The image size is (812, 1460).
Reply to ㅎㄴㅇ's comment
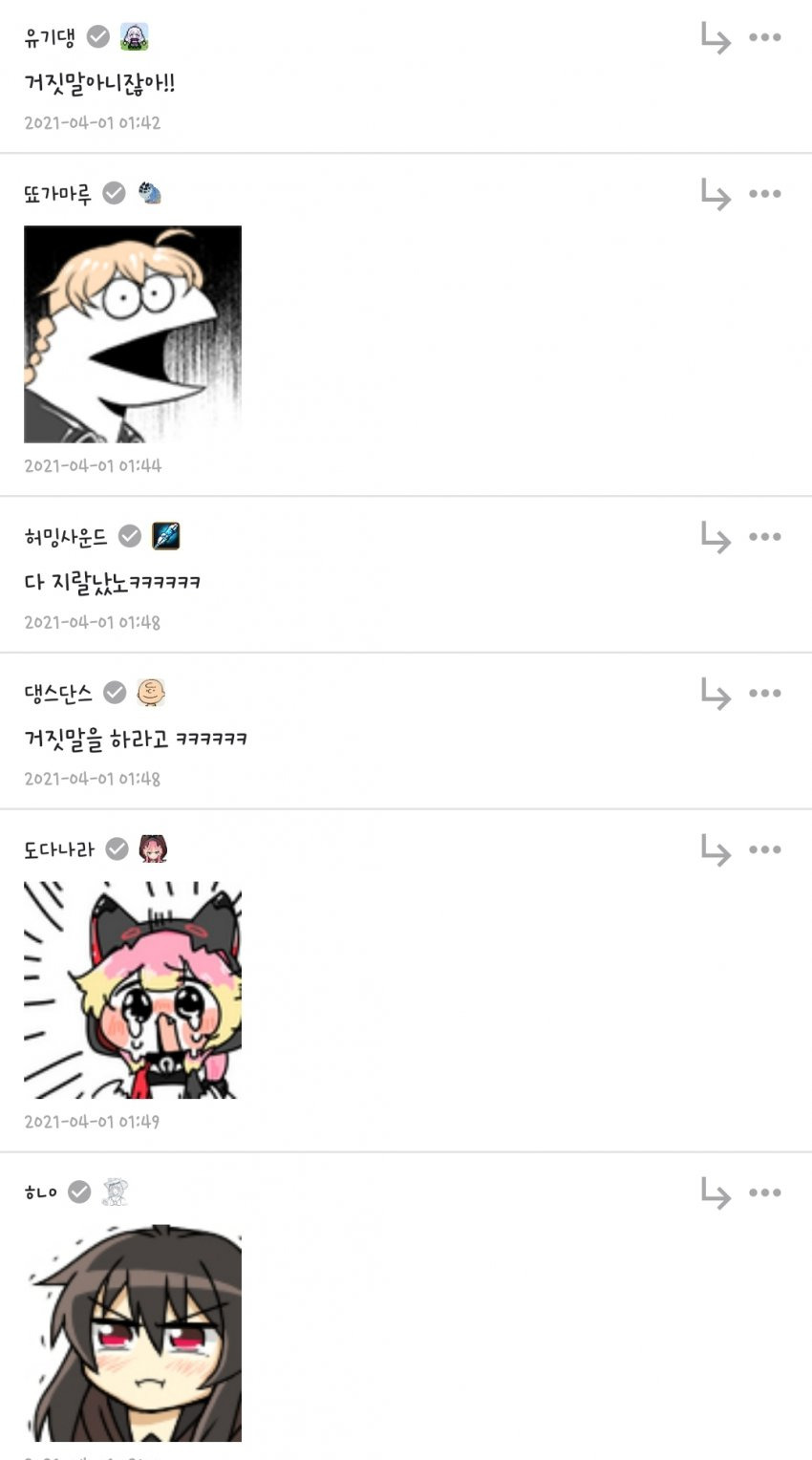(x=715, y=1192)
